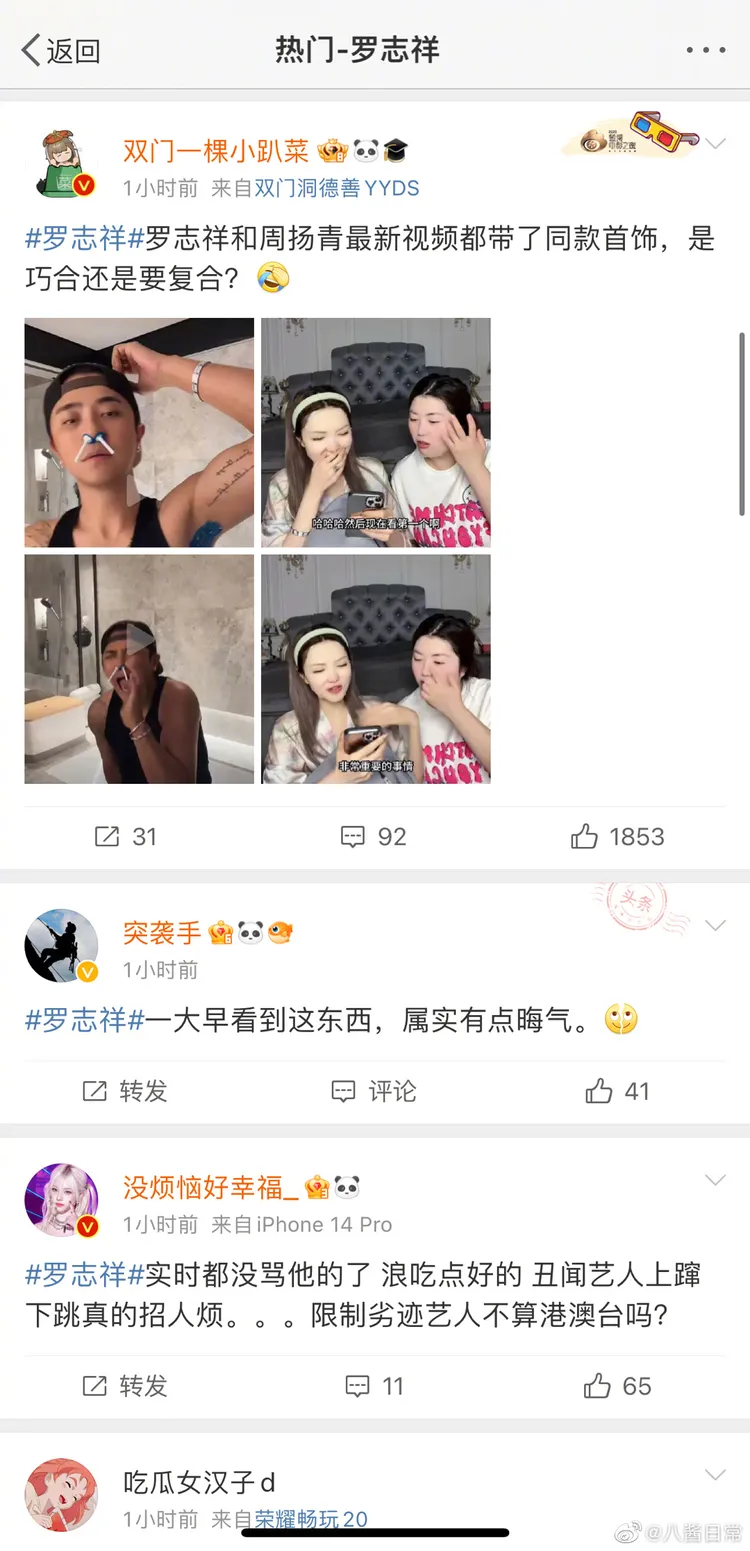The height and width of the screenshot is (1551, 750).
Task: Open the comment icon showing 11
Action: [x=372, y=1386]
